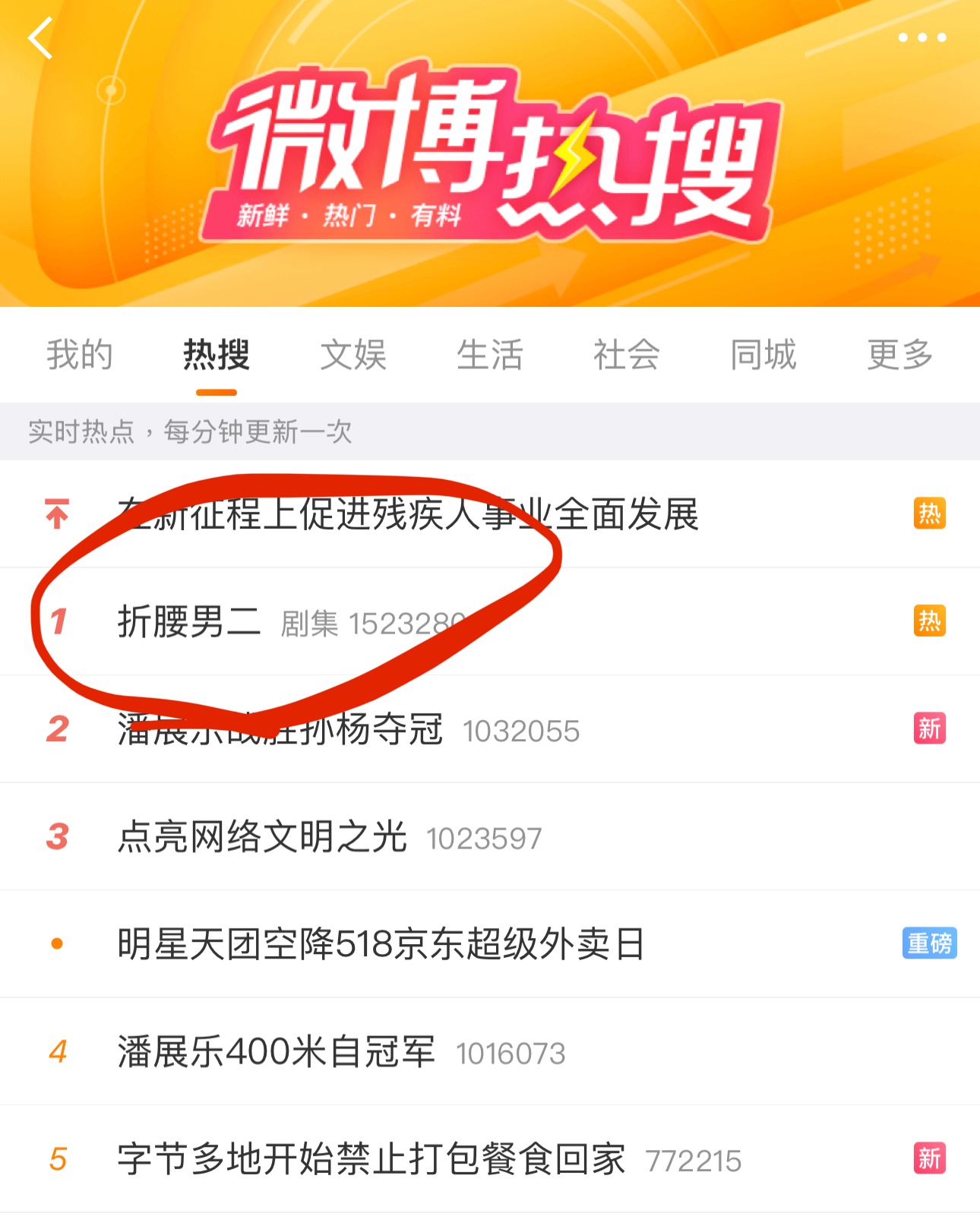Open the topic ending in 孙杨夺冠
This screenshot has width=980, height=1229.
click(x=281, y=730)
